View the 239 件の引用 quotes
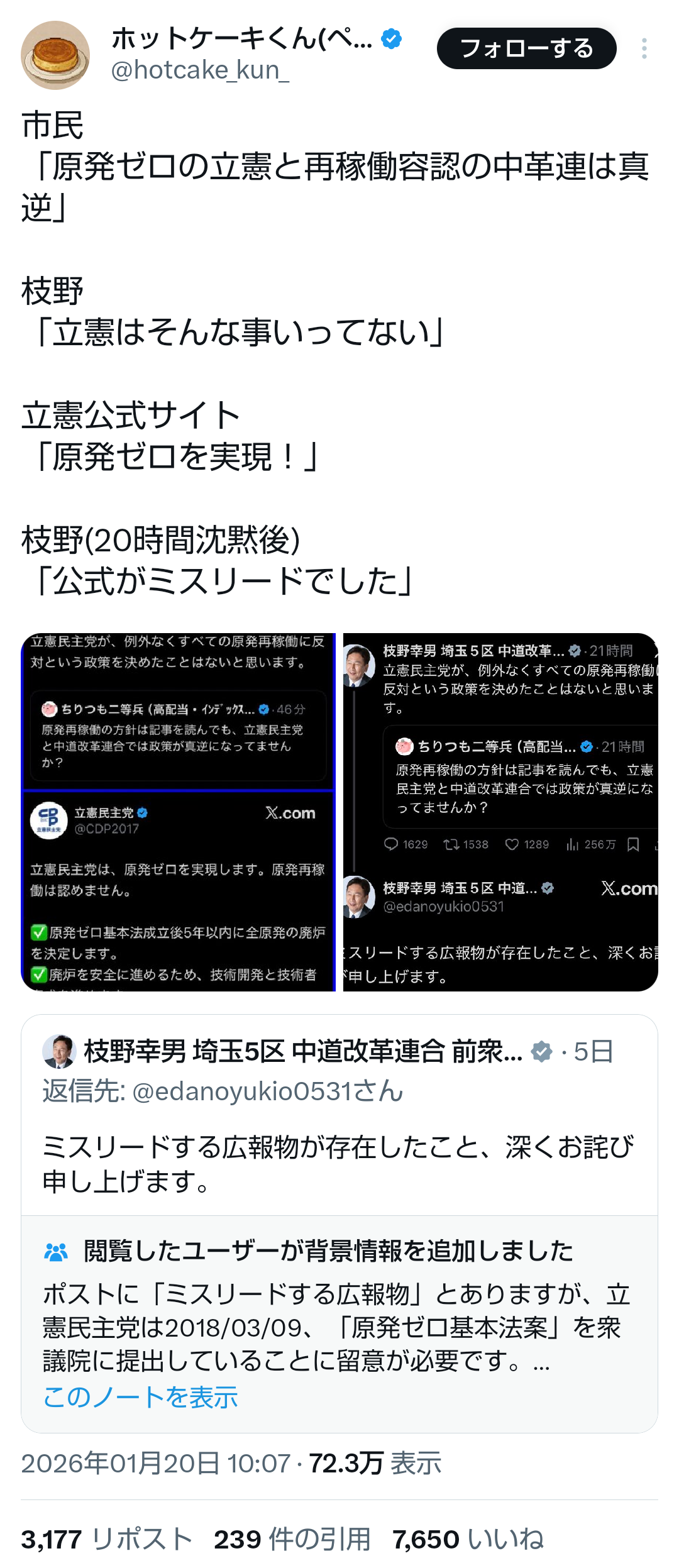679x1568 pixels. tap(292, 1539)
